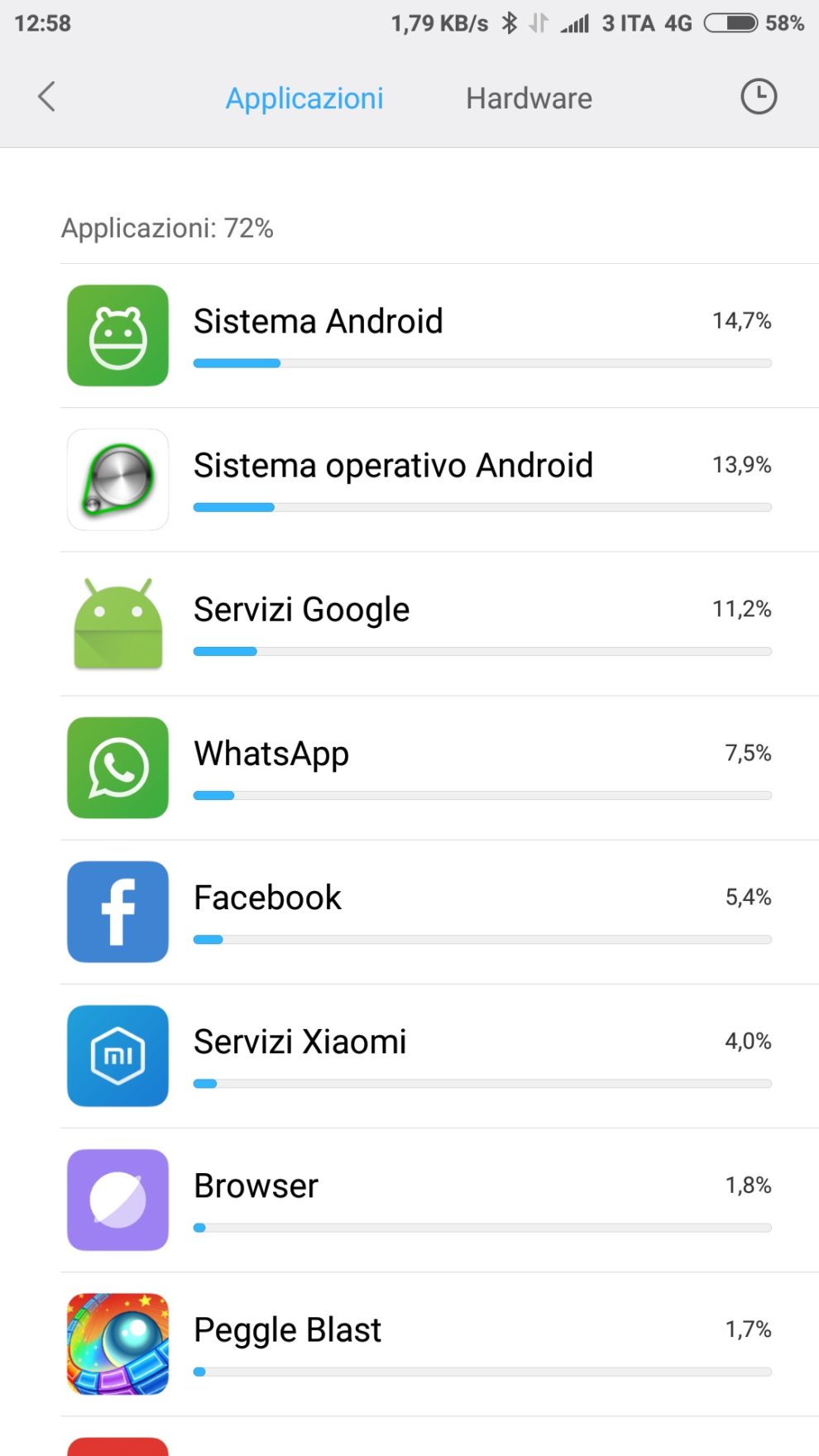View Browser battery consumption

click(x=438, y=1200)
